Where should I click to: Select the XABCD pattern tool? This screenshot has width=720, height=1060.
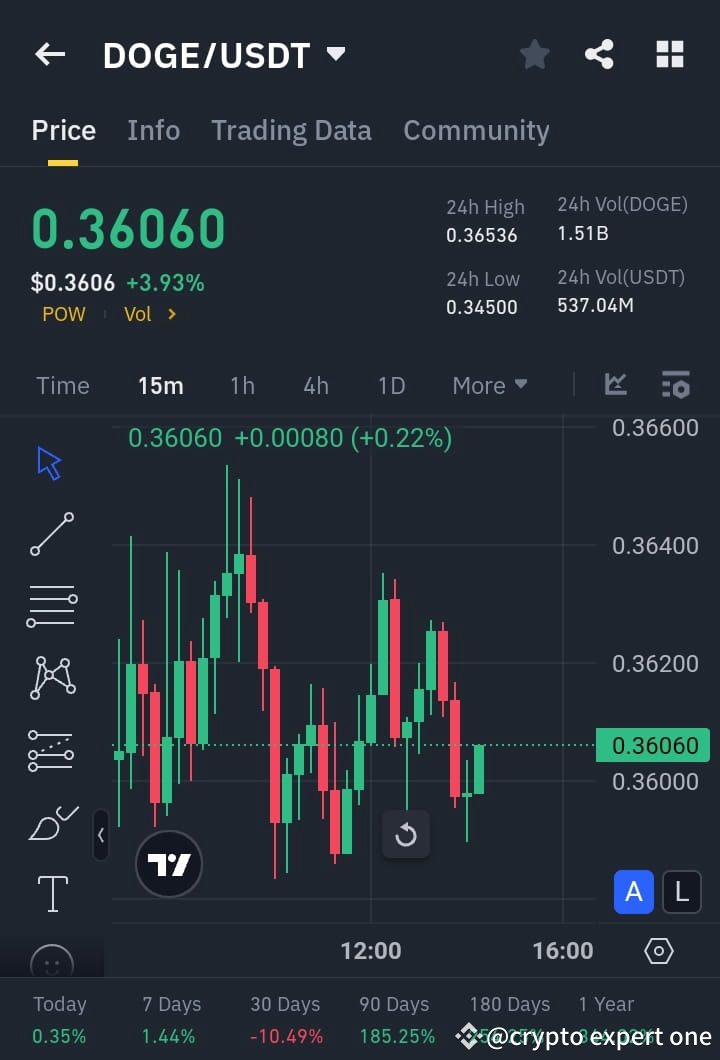click(x=52, y=678)
